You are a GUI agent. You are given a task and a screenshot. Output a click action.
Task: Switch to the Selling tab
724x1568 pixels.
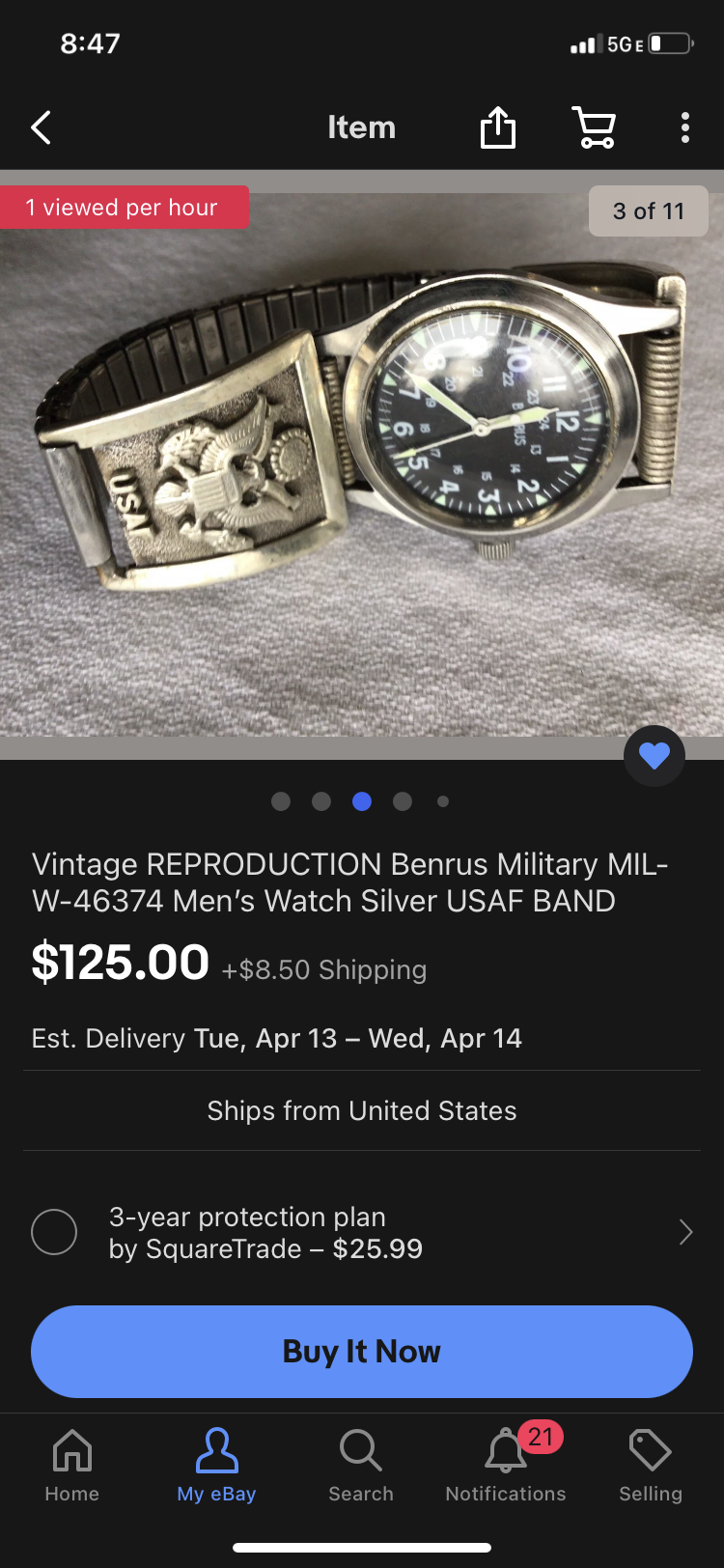coord(651,1465)
